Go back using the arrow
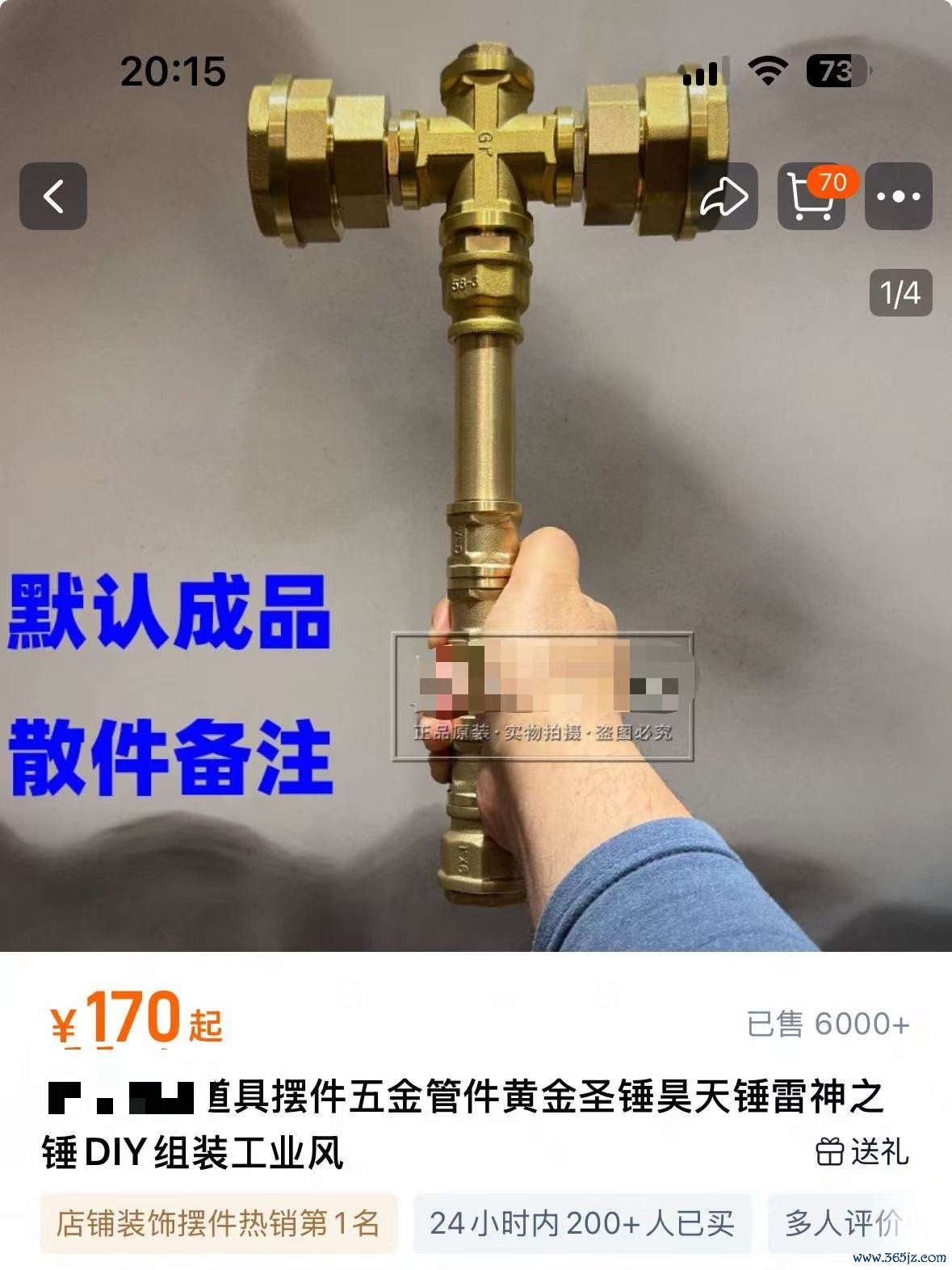Viewport: 952px width, 1270px height. pyautogui.click(x=53, y=196)
